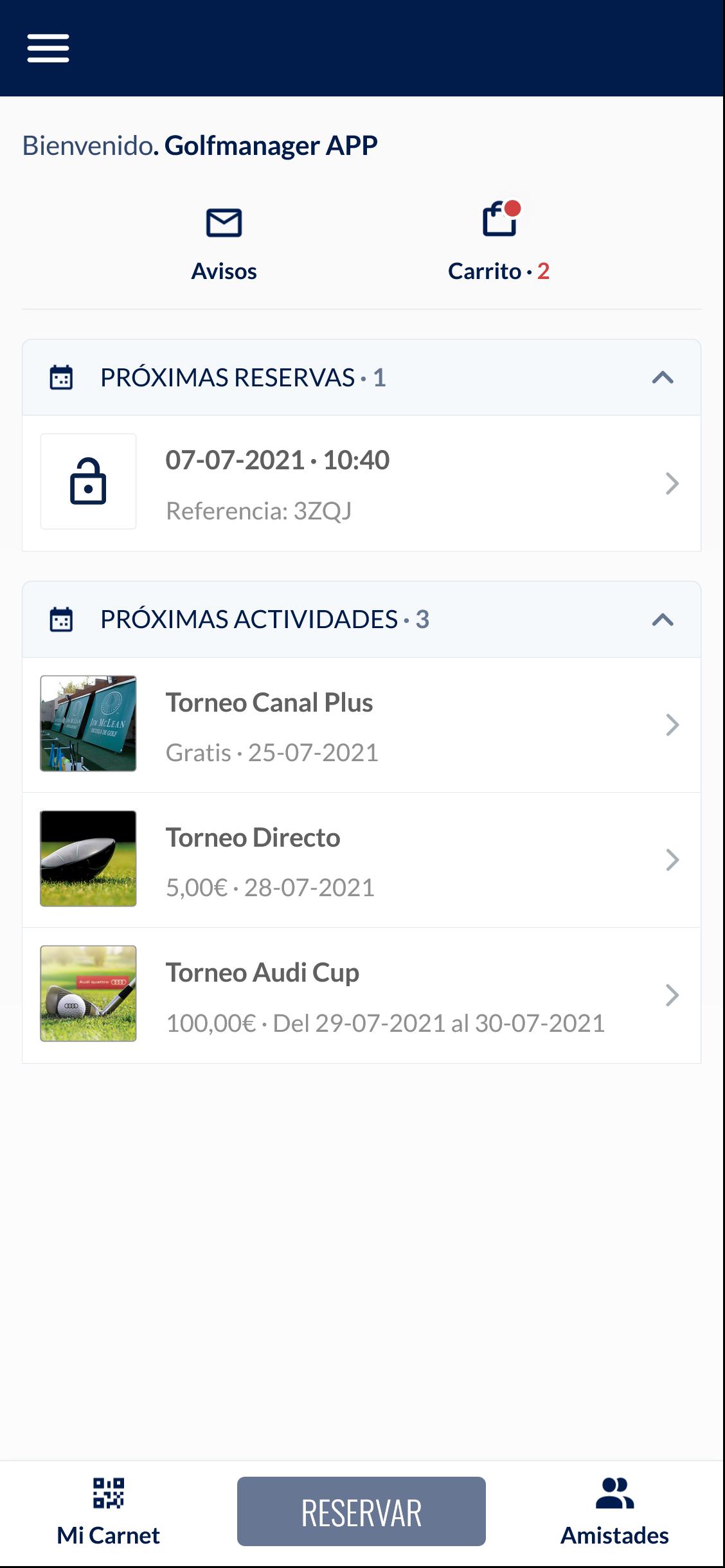Tap the RESERVAR button
This screenshot has height=1568, width=725.
point(361,1511)
